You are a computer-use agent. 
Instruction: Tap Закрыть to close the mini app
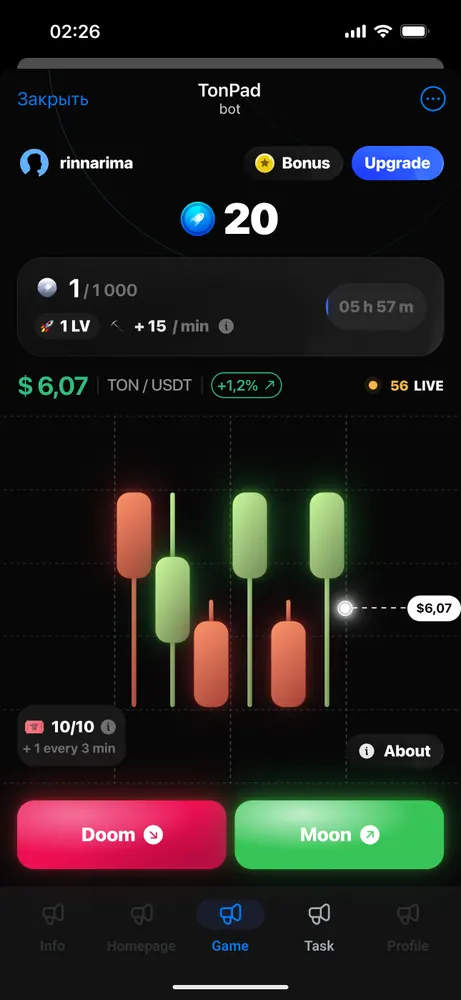[x=53, y=99]
